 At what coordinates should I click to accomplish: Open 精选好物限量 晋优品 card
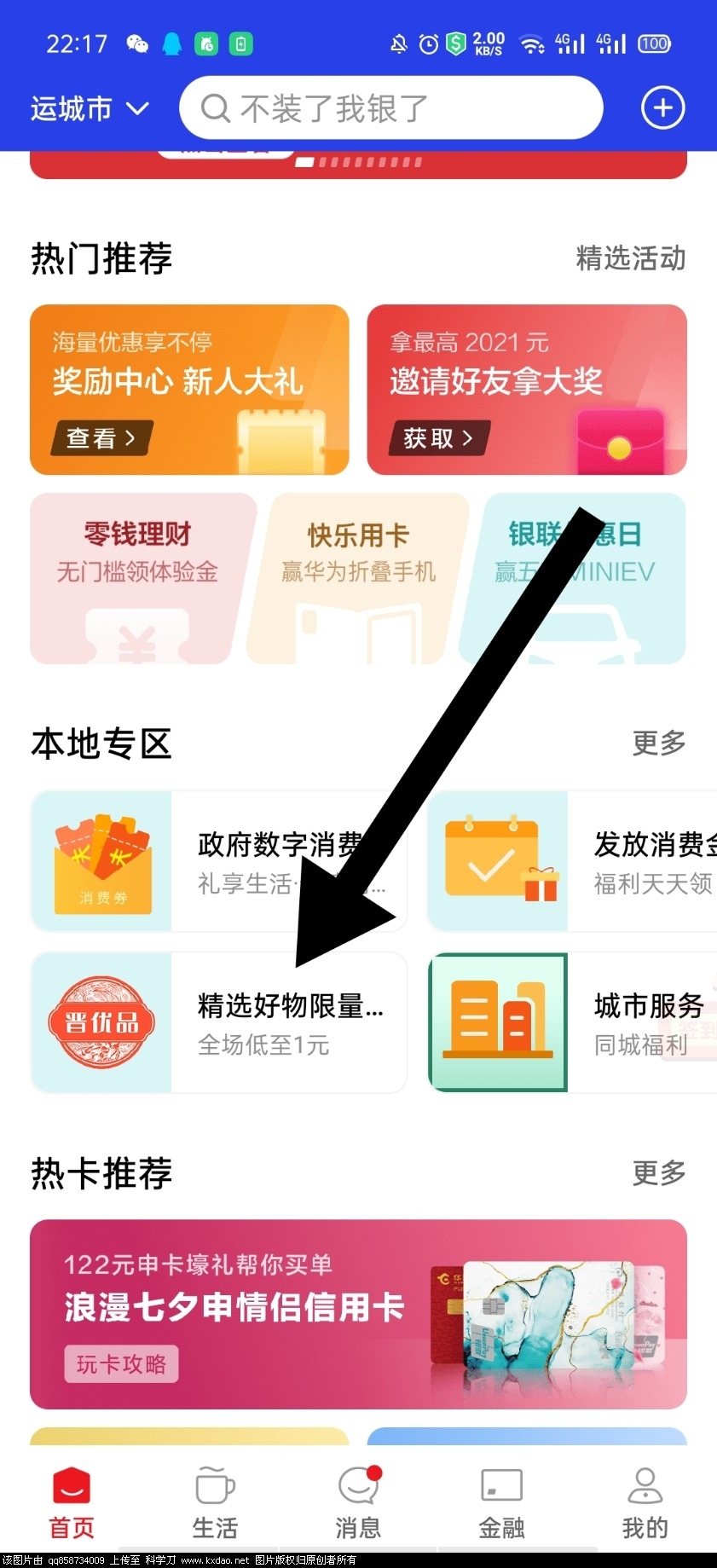(218, 1022)
